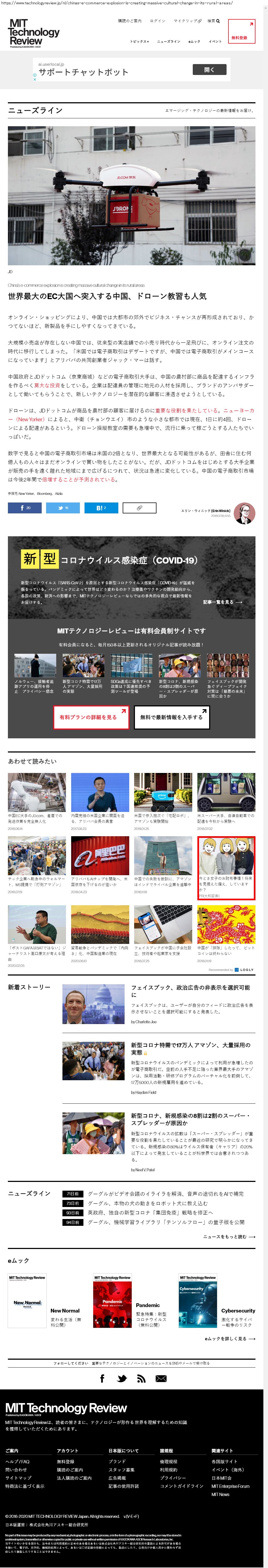Tap 有料プランの詳細を見る button
This screenshot has height=1568, width=268.
pyautogui.click(x=91, y=717)
